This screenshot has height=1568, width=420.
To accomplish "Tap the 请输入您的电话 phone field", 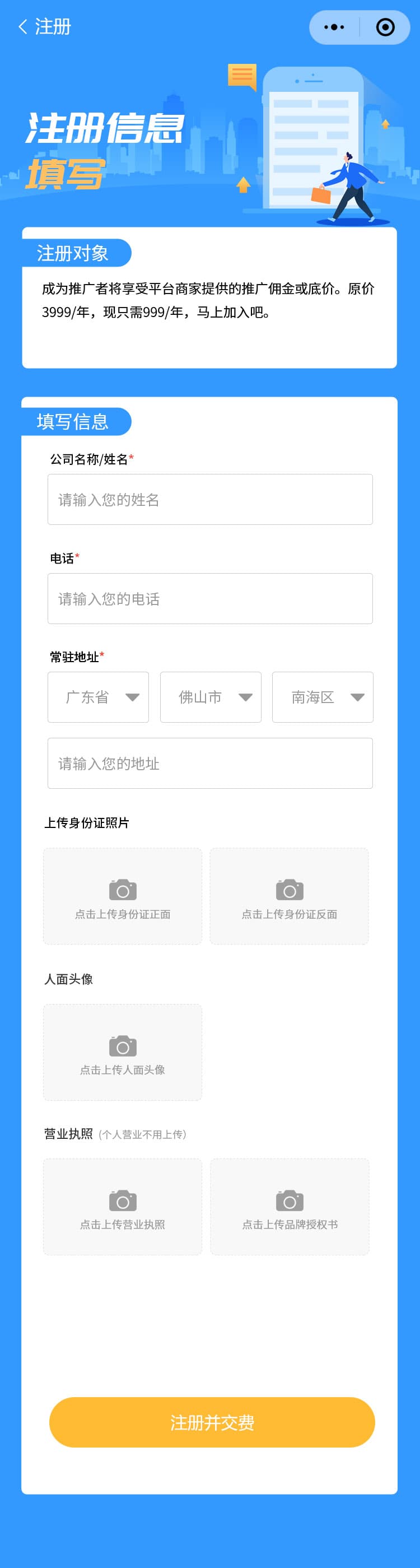I will (210, 598).
